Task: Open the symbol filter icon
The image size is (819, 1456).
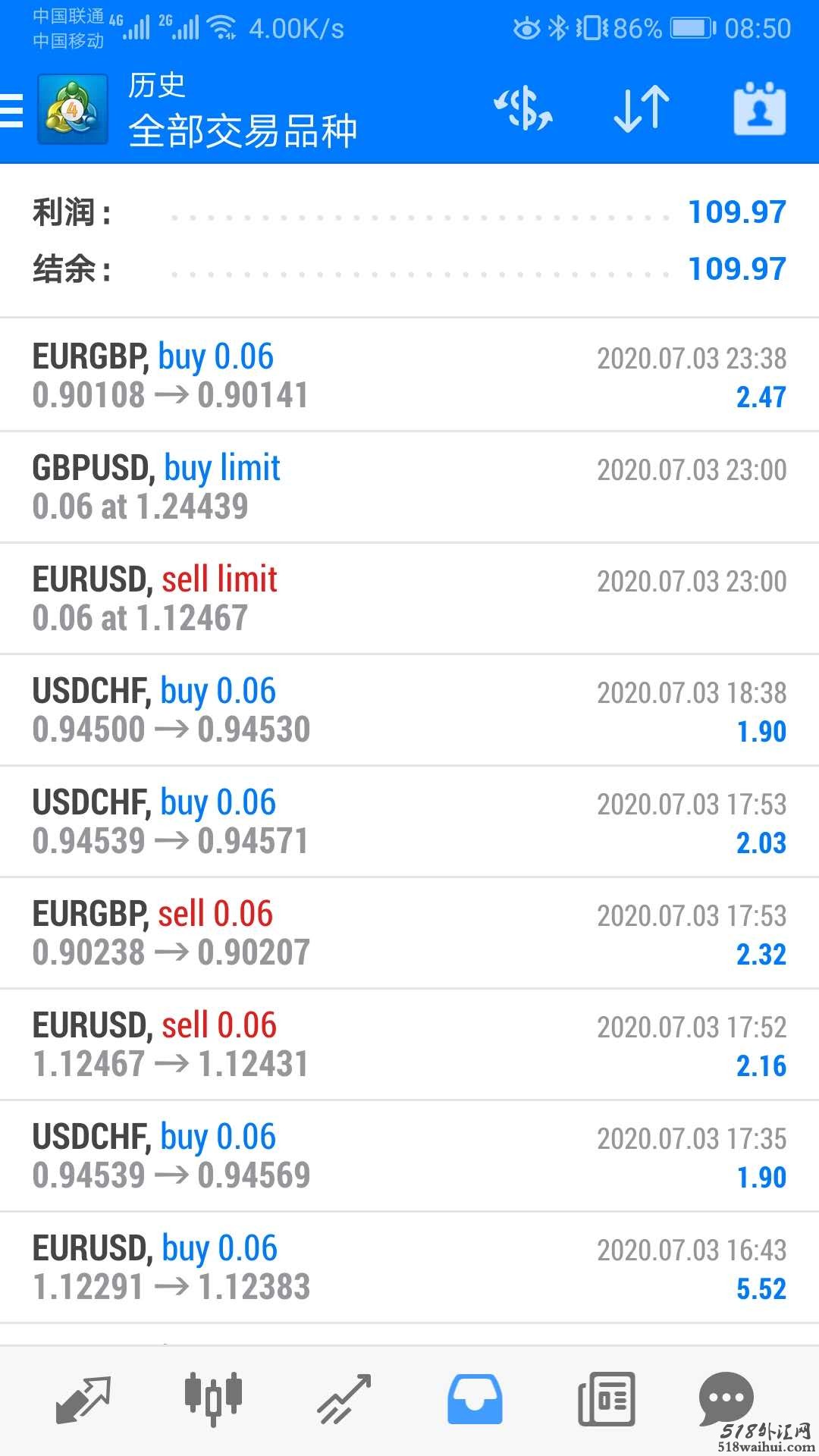Action: coord(523,108)
